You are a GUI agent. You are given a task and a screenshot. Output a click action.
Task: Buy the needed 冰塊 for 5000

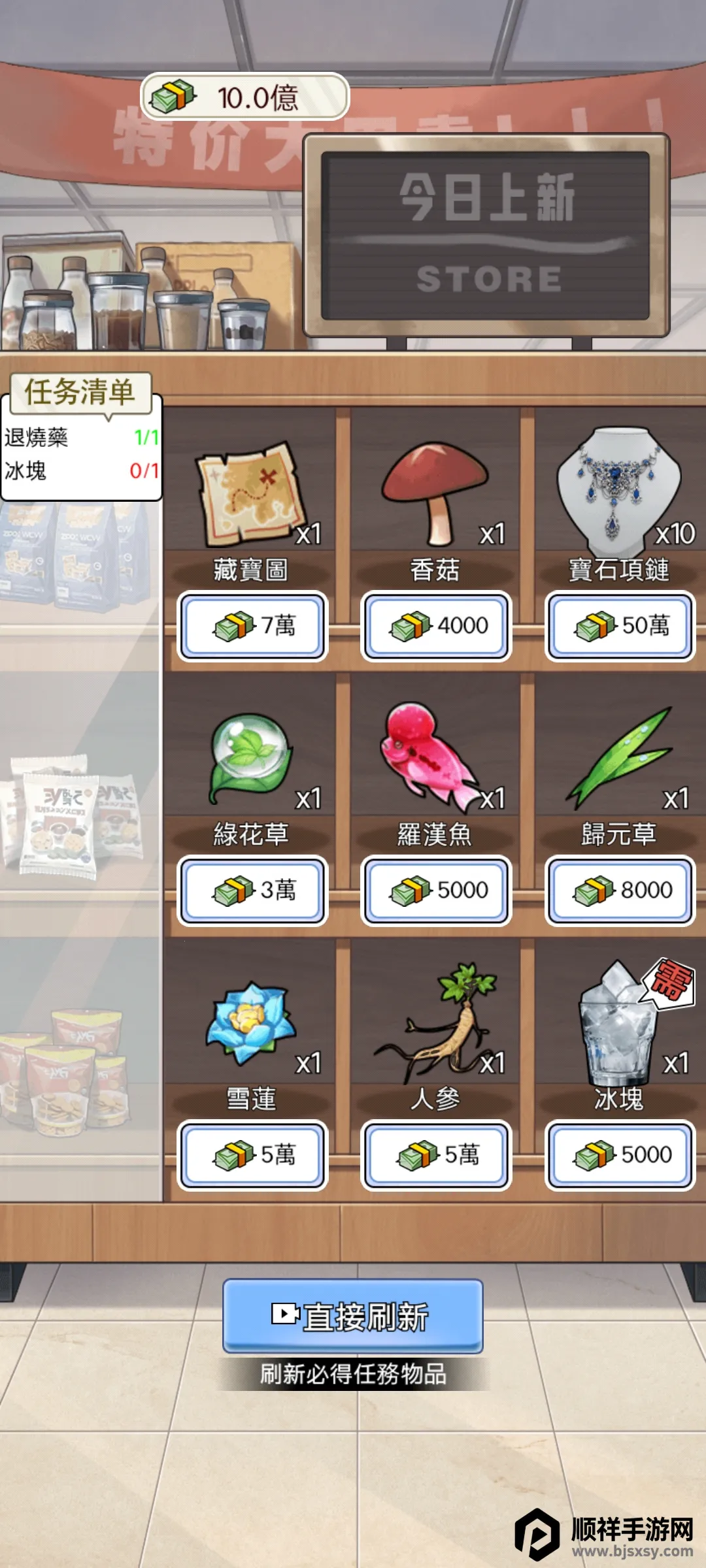[x=620, y=1154]
